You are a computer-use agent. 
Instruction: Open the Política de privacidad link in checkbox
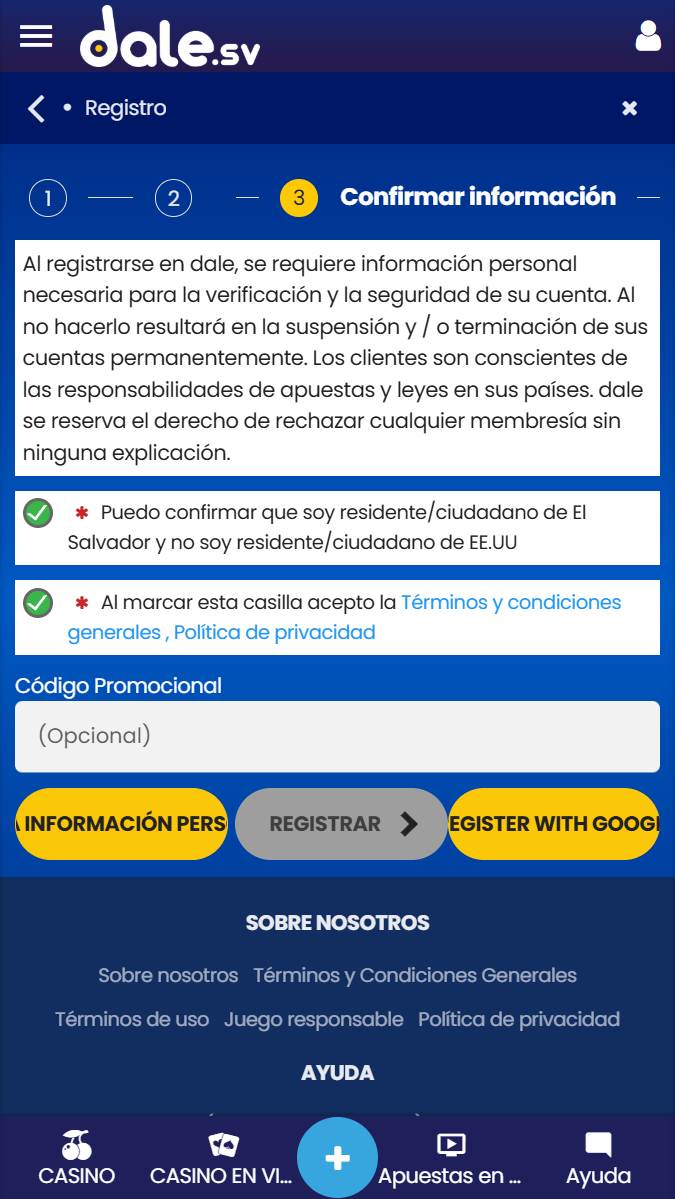(274, 633)
